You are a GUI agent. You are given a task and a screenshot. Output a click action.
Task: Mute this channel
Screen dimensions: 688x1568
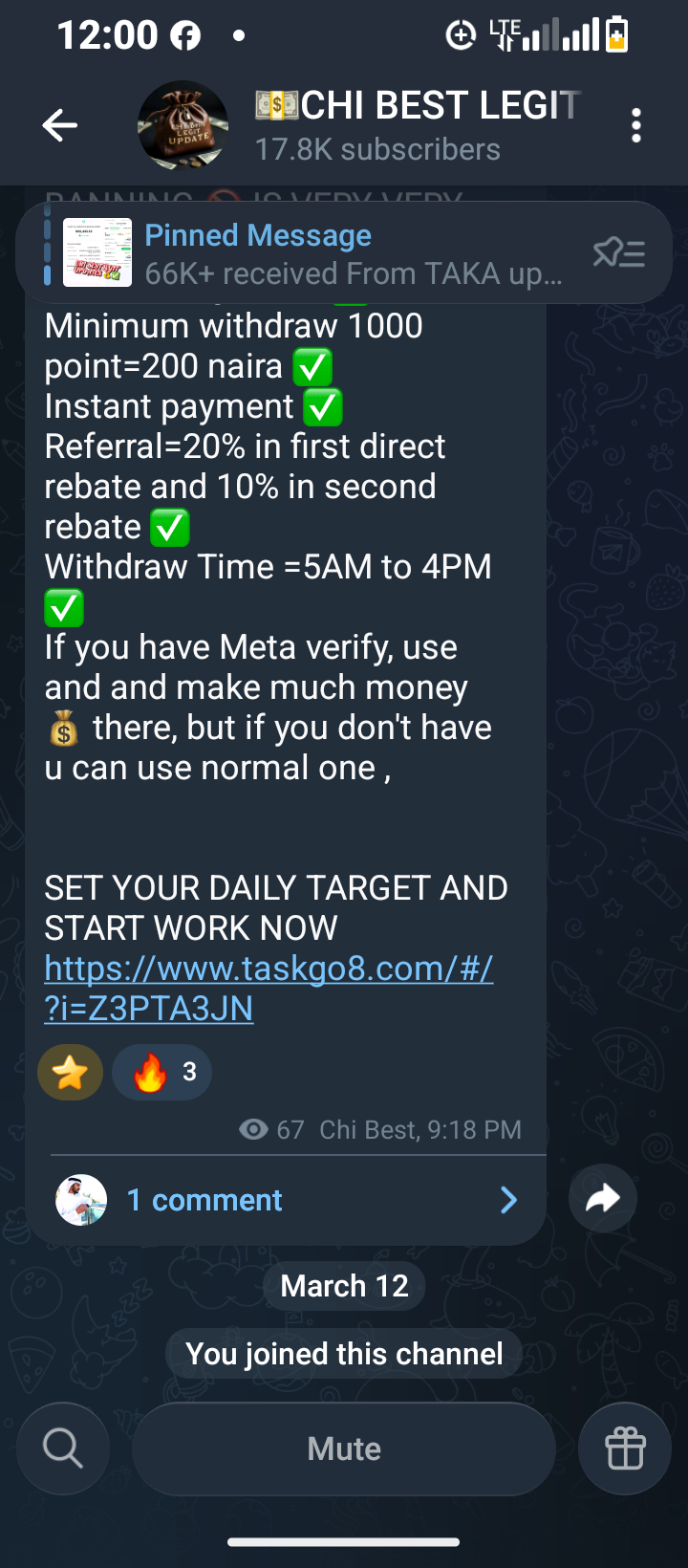pos(344,1448)
